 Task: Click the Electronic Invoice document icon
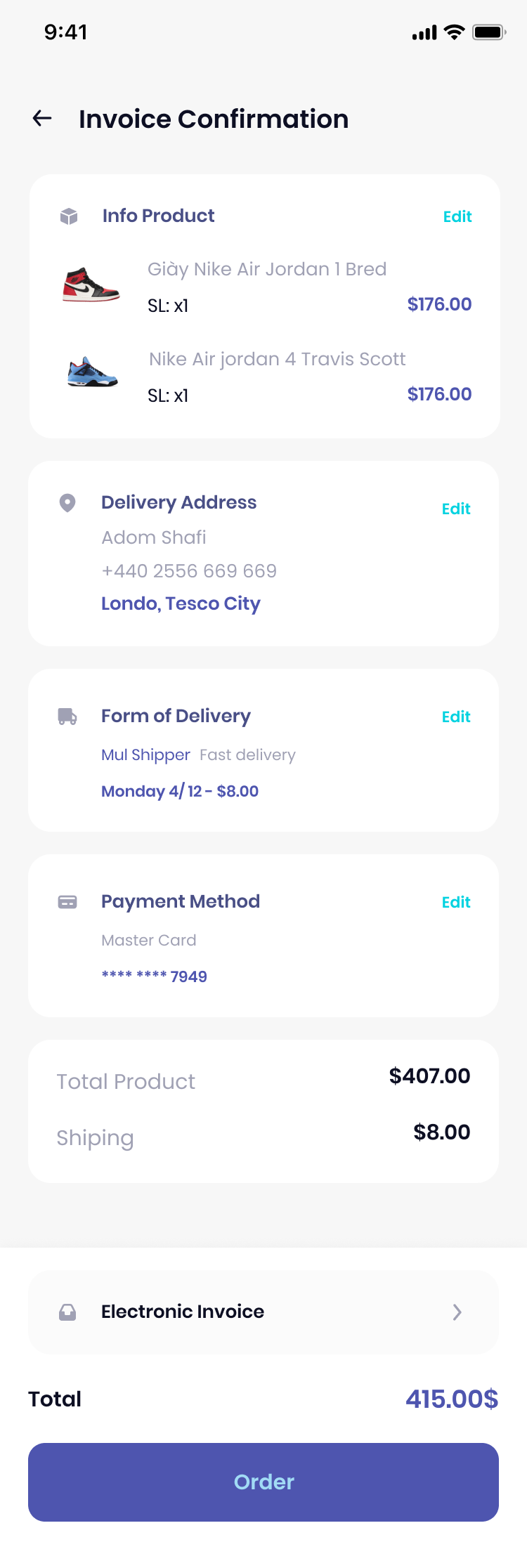point(67,1311)
